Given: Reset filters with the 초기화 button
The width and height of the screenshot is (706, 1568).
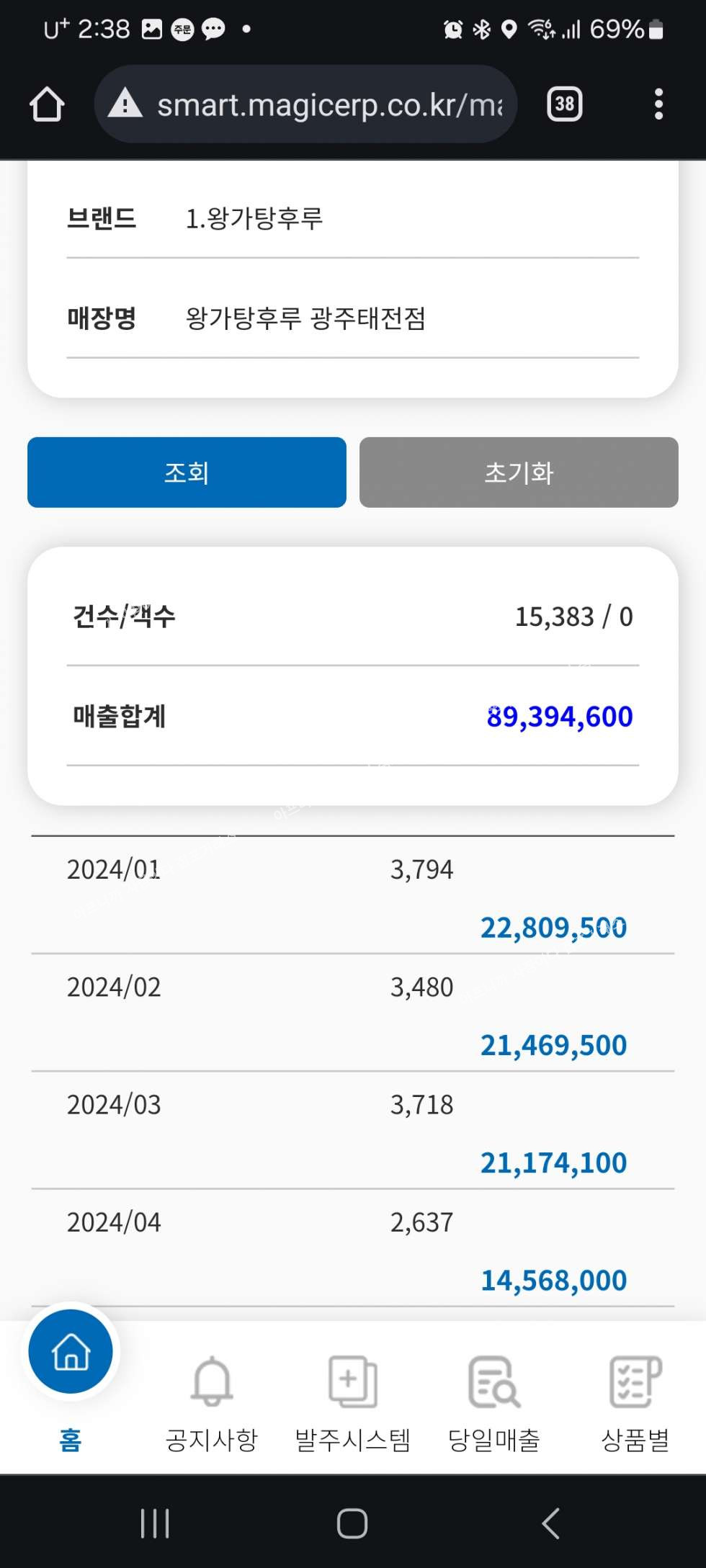Looking at the screenshot, I should point(519,472).
